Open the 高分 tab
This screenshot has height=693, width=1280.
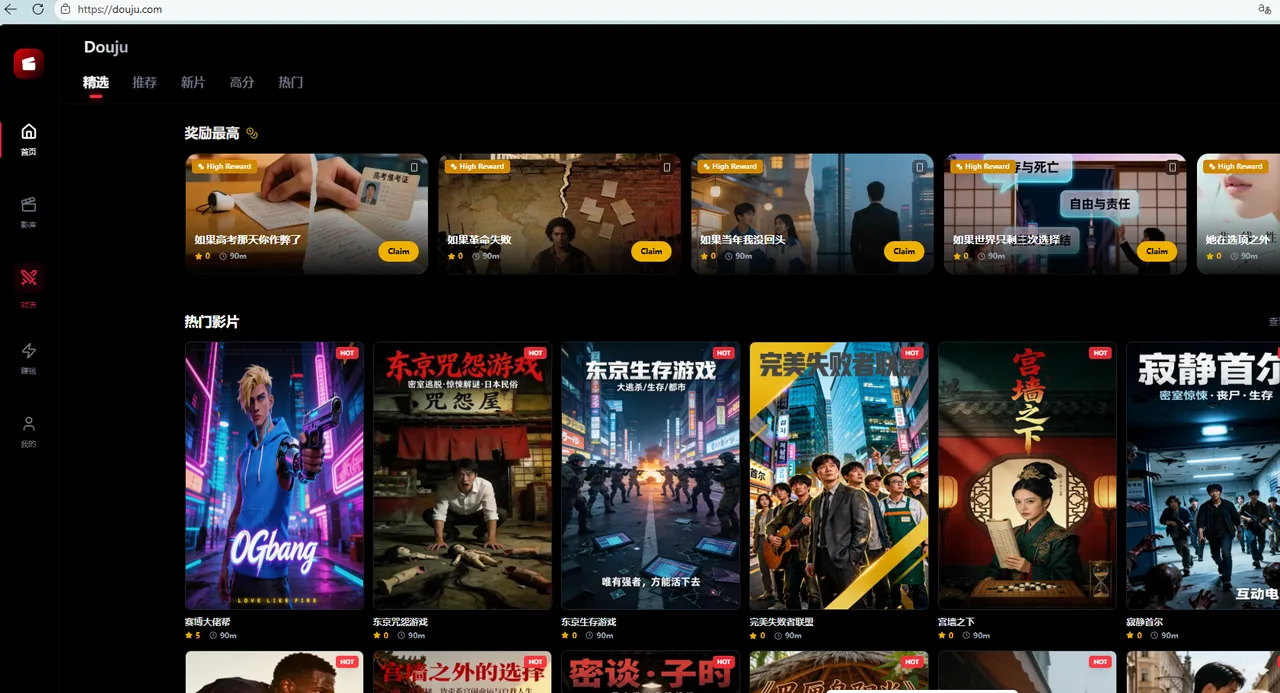tap(242, 83)
